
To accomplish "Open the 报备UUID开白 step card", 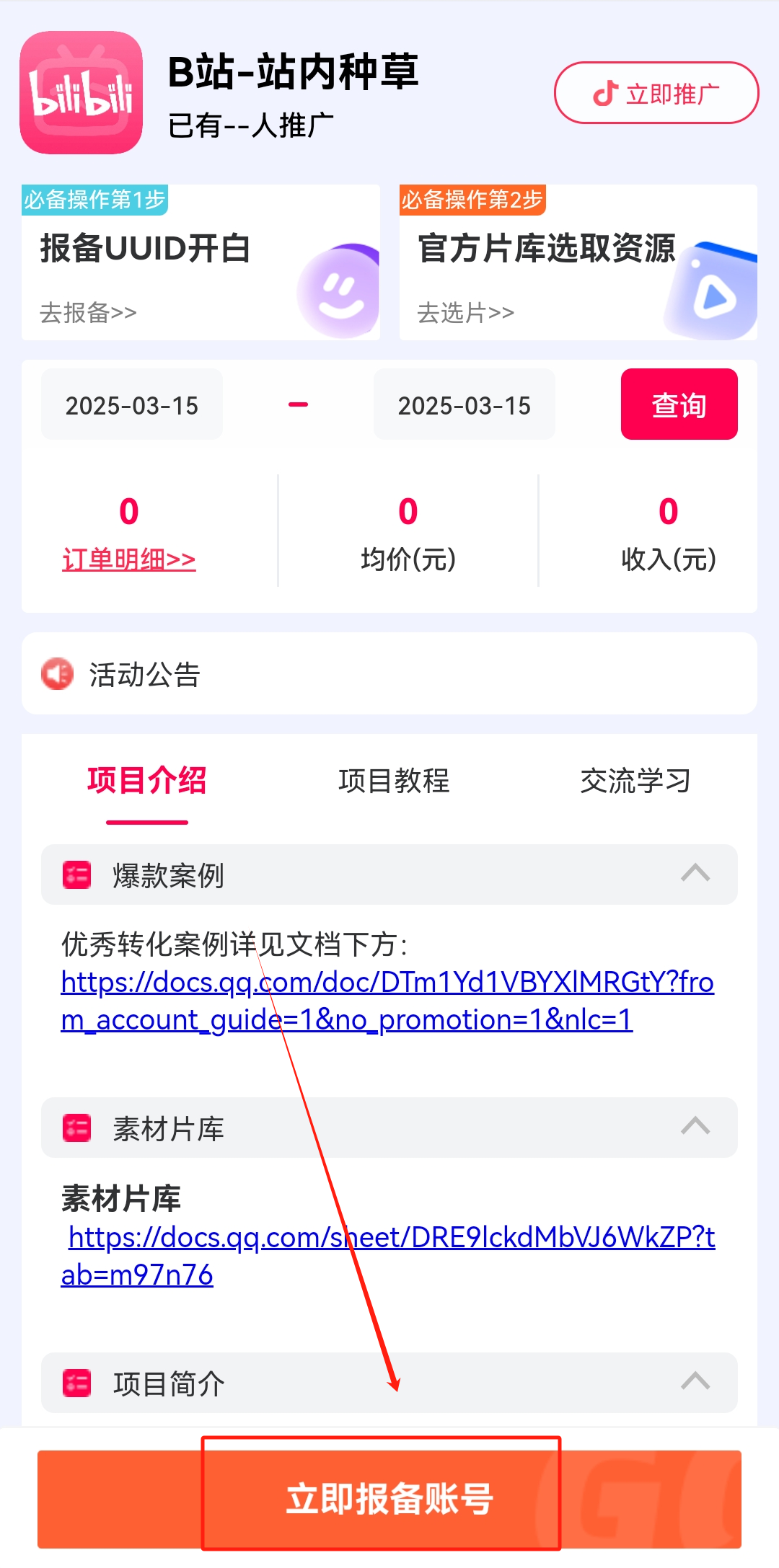I will [201, 262].
